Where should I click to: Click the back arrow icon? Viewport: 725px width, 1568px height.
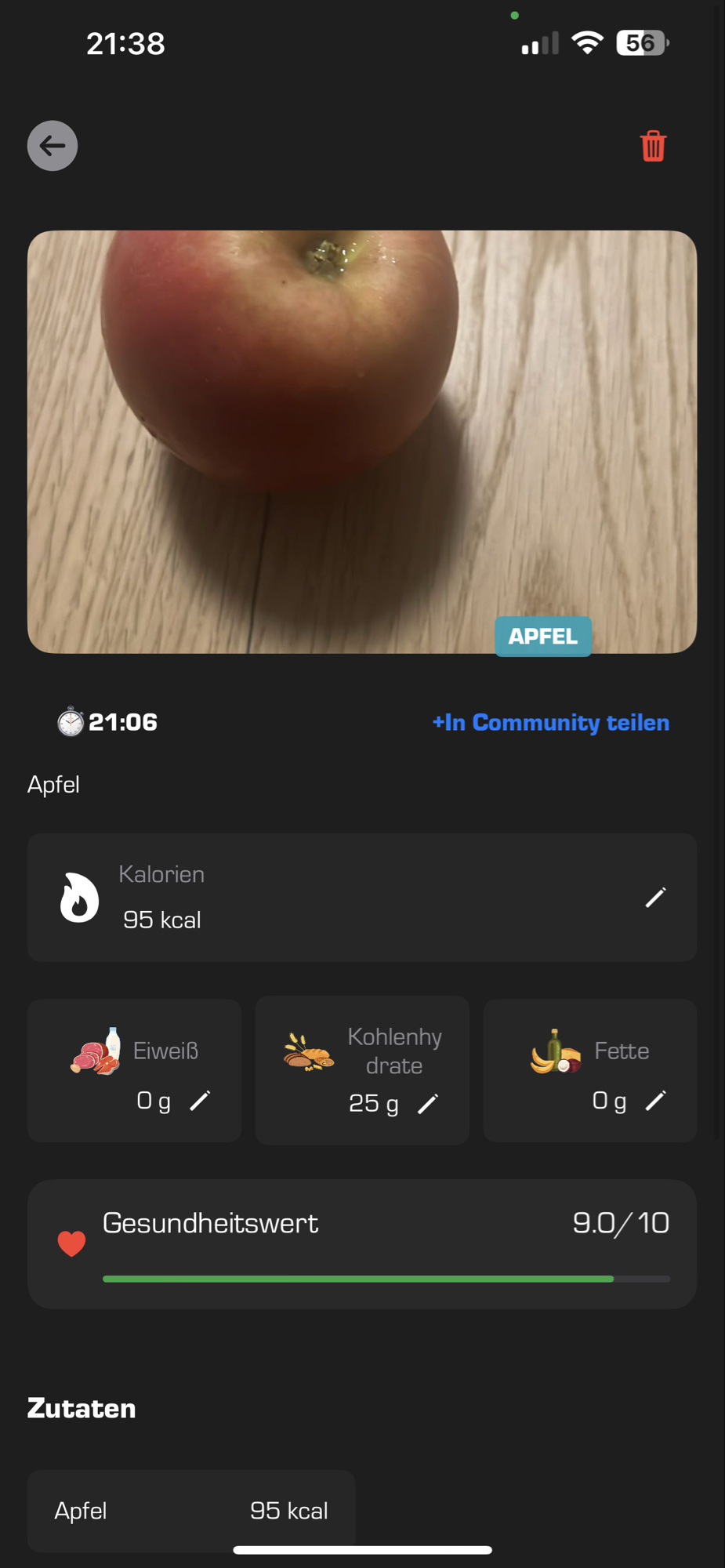(52, 145)
